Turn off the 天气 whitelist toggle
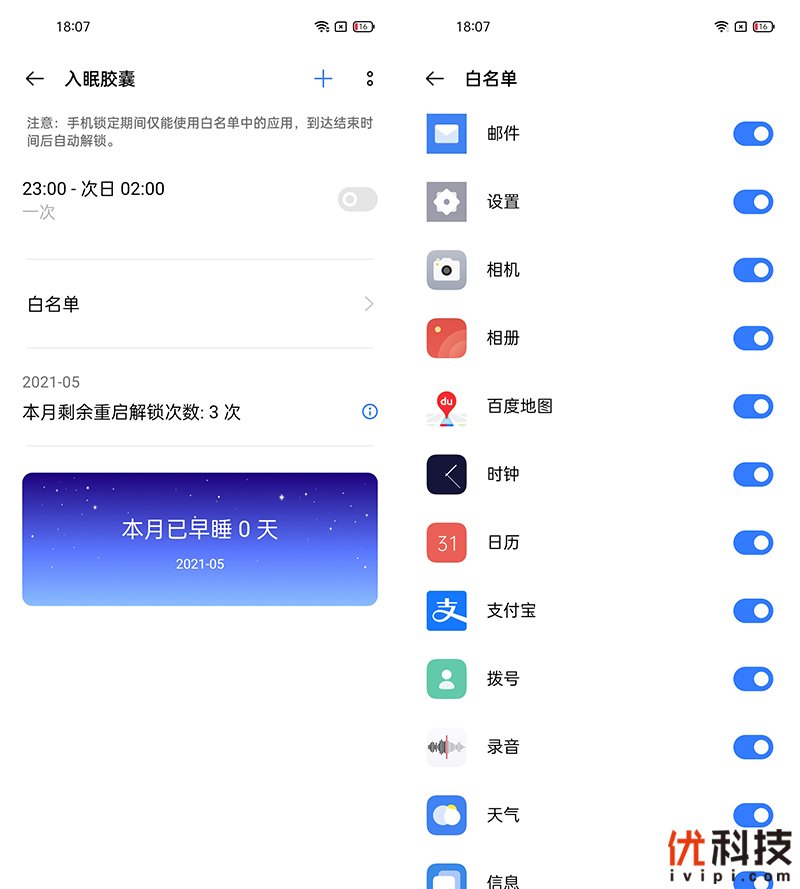The height and width of the screenshot is (889, 800). tap(753, 815)
